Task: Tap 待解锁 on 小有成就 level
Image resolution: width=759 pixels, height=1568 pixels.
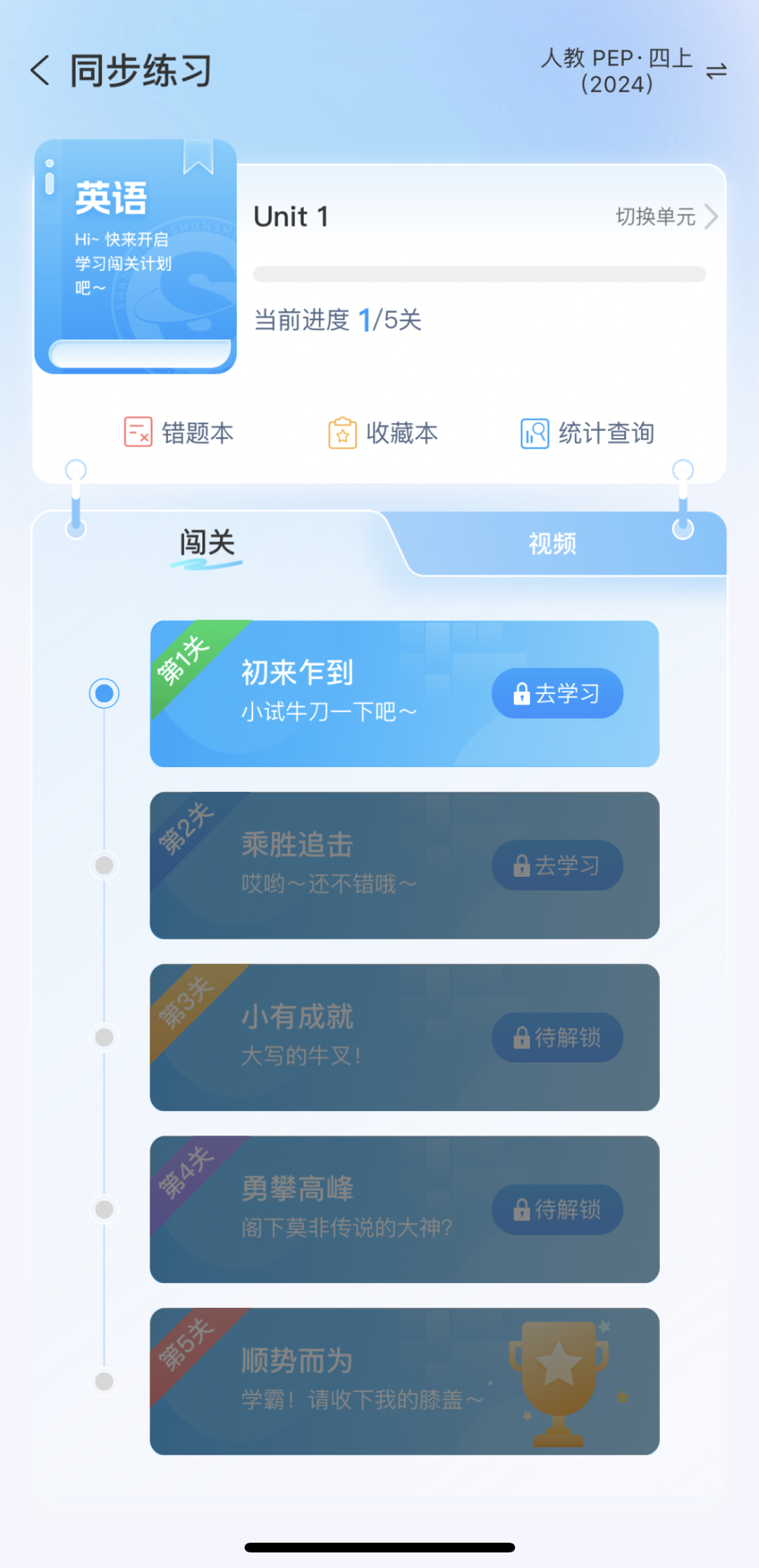Action: pyautogui.click(x=557, y=1037)
